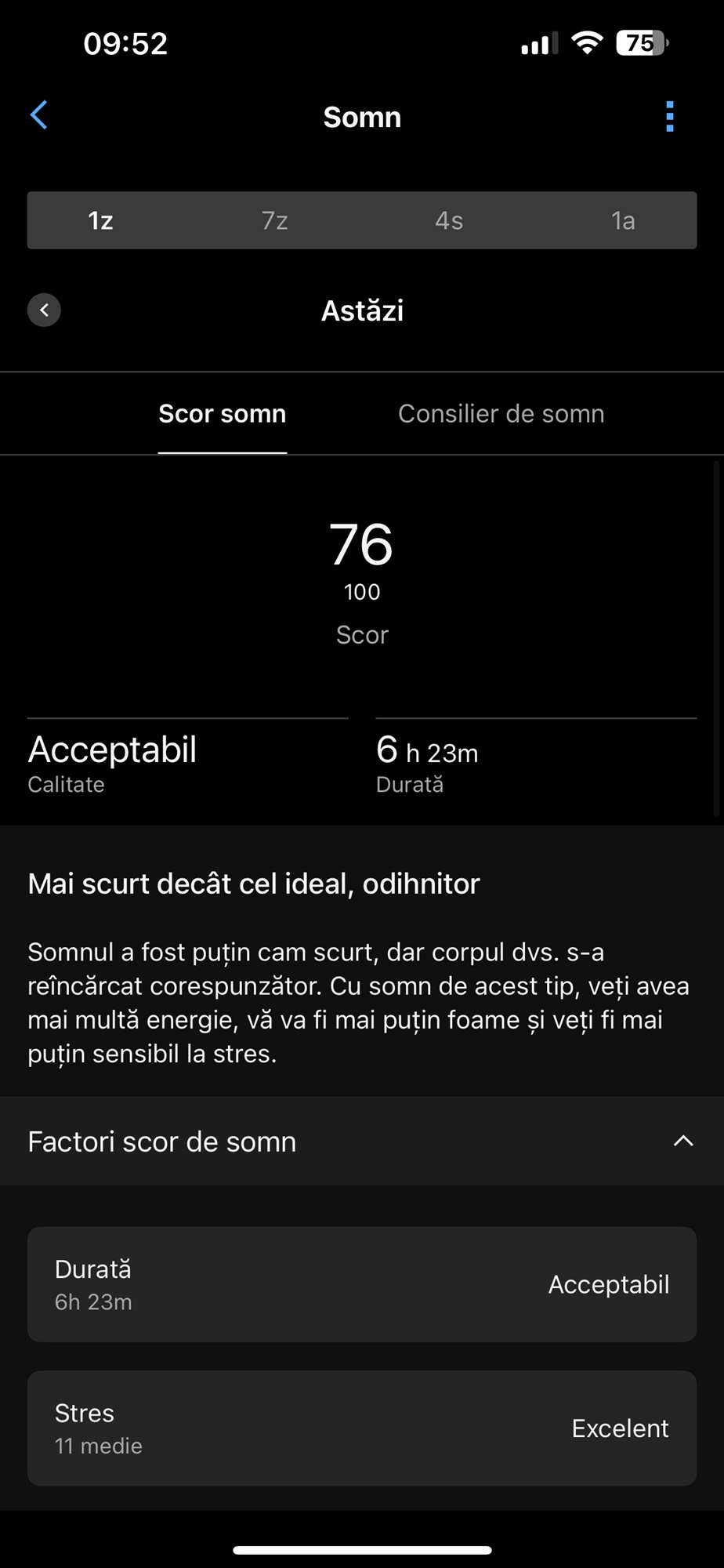Switch to the 1a time range
Screen dimensions: 724x1568
(623, 220)
